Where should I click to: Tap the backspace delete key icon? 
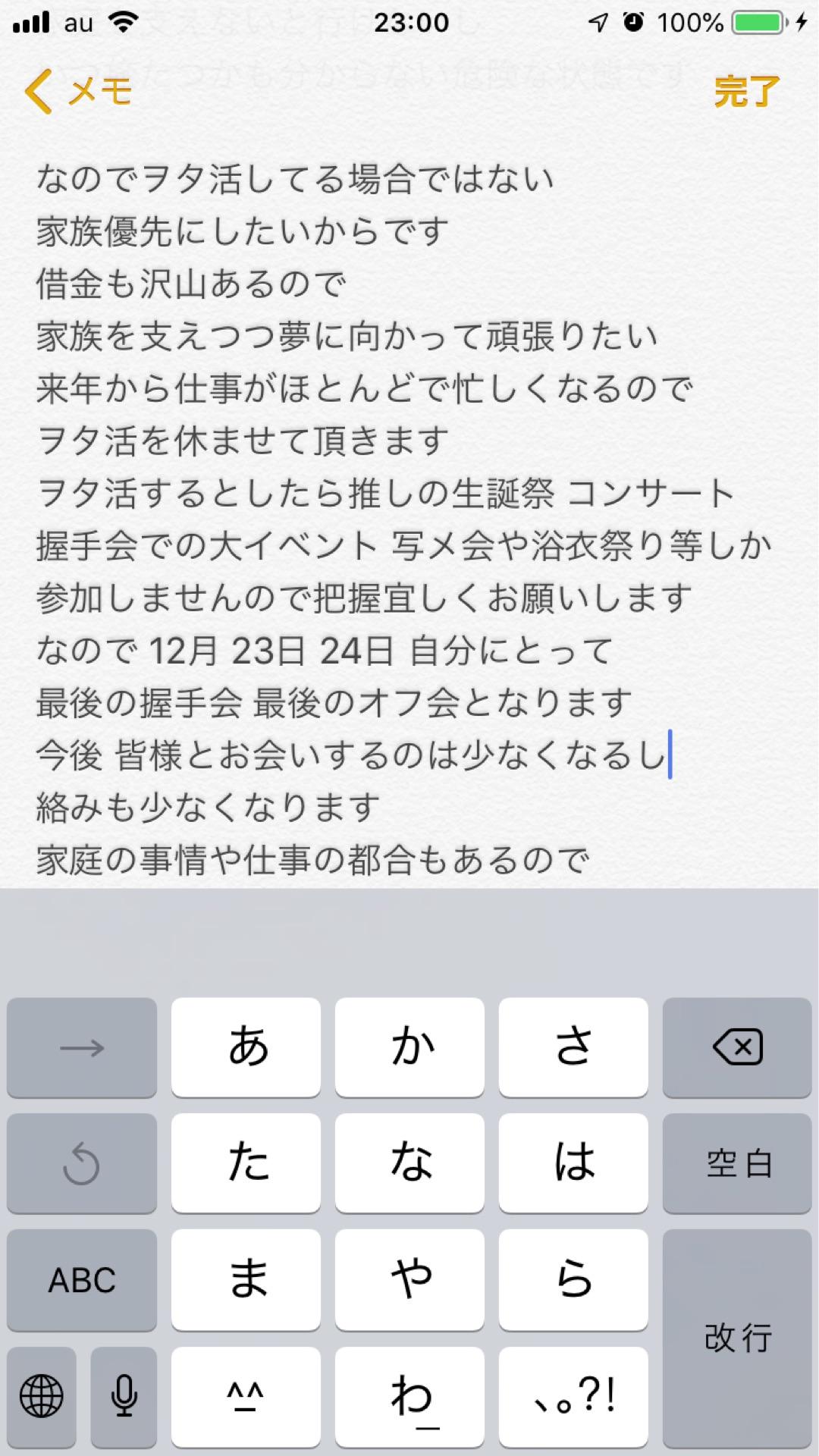pos(737,1048)
